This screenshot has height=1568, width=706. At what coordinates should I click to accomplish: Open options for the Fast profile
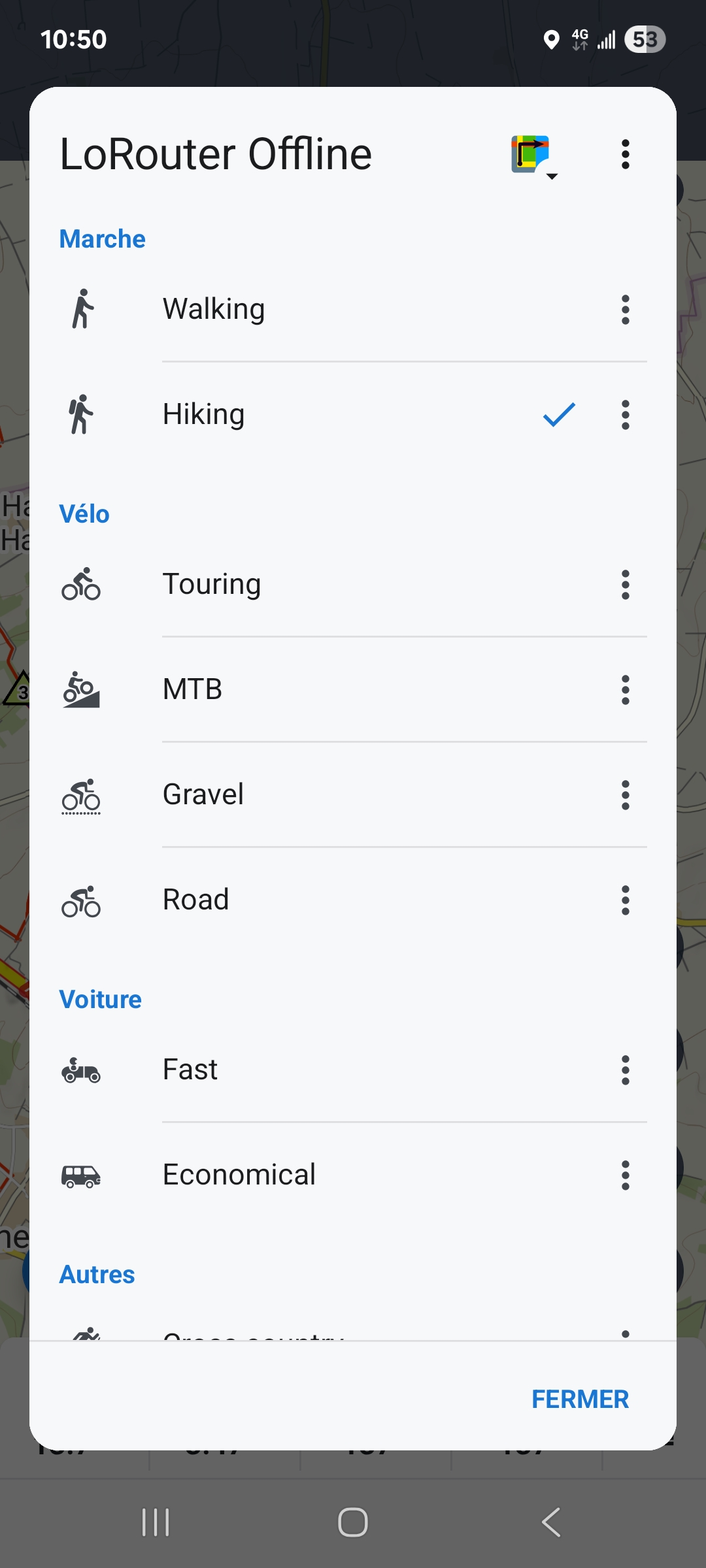pyautogui.click(x=626, y=1070)
